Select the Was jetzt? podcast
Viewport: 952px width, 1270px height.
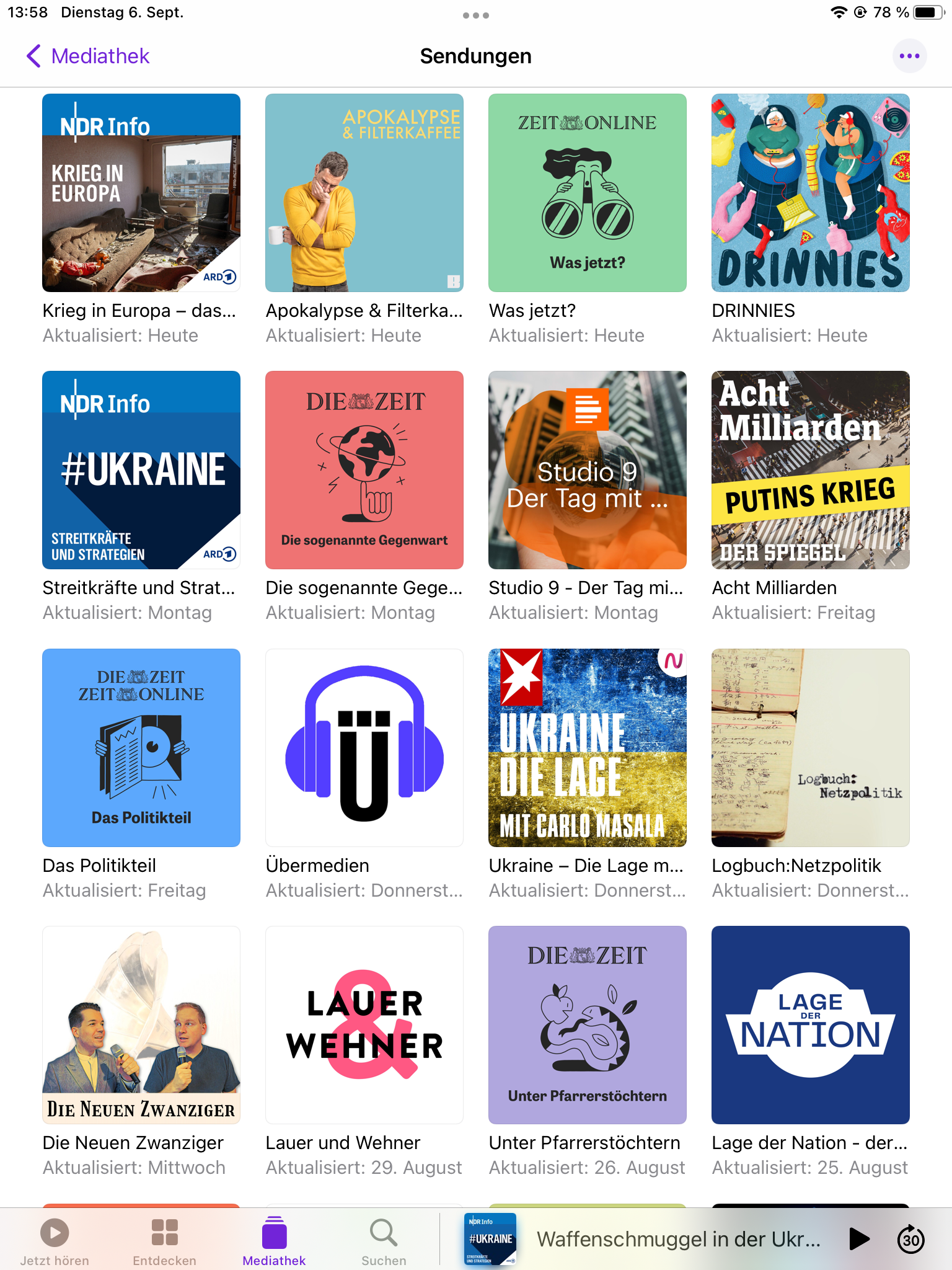588,193
